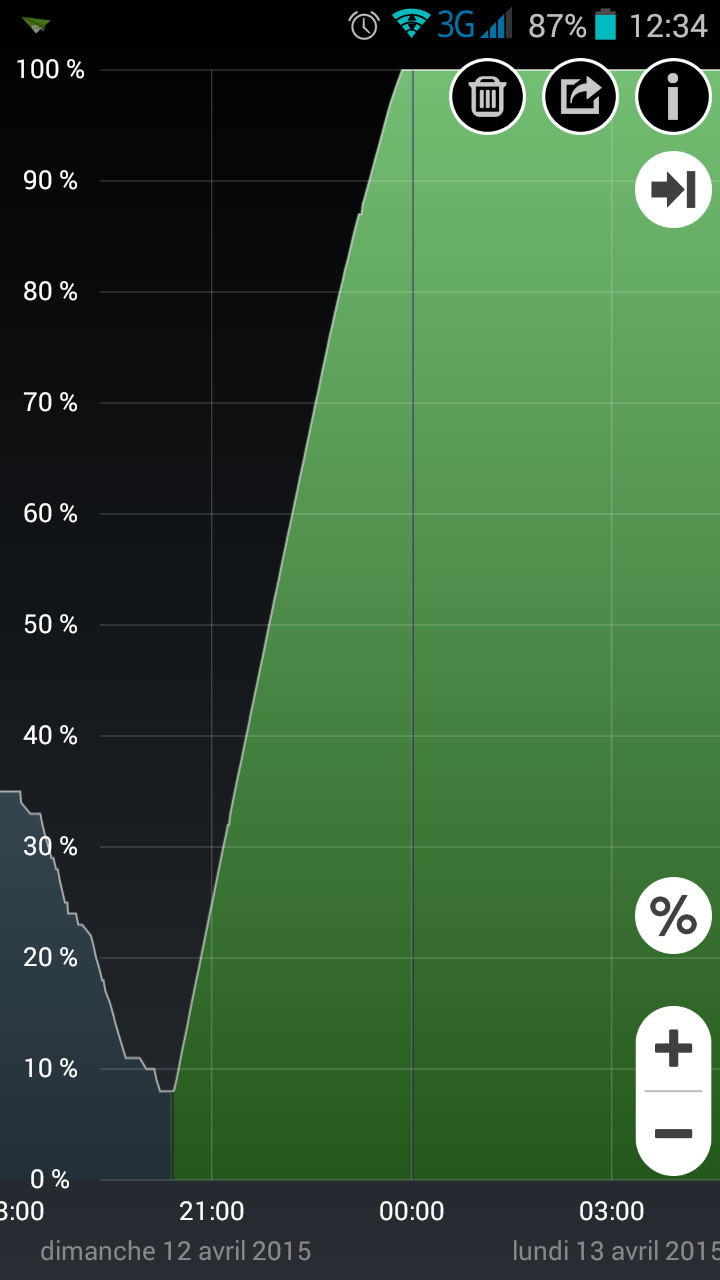Zoom in with the plus button
The image size is (720, 1280).
[x=673, y=1049]
